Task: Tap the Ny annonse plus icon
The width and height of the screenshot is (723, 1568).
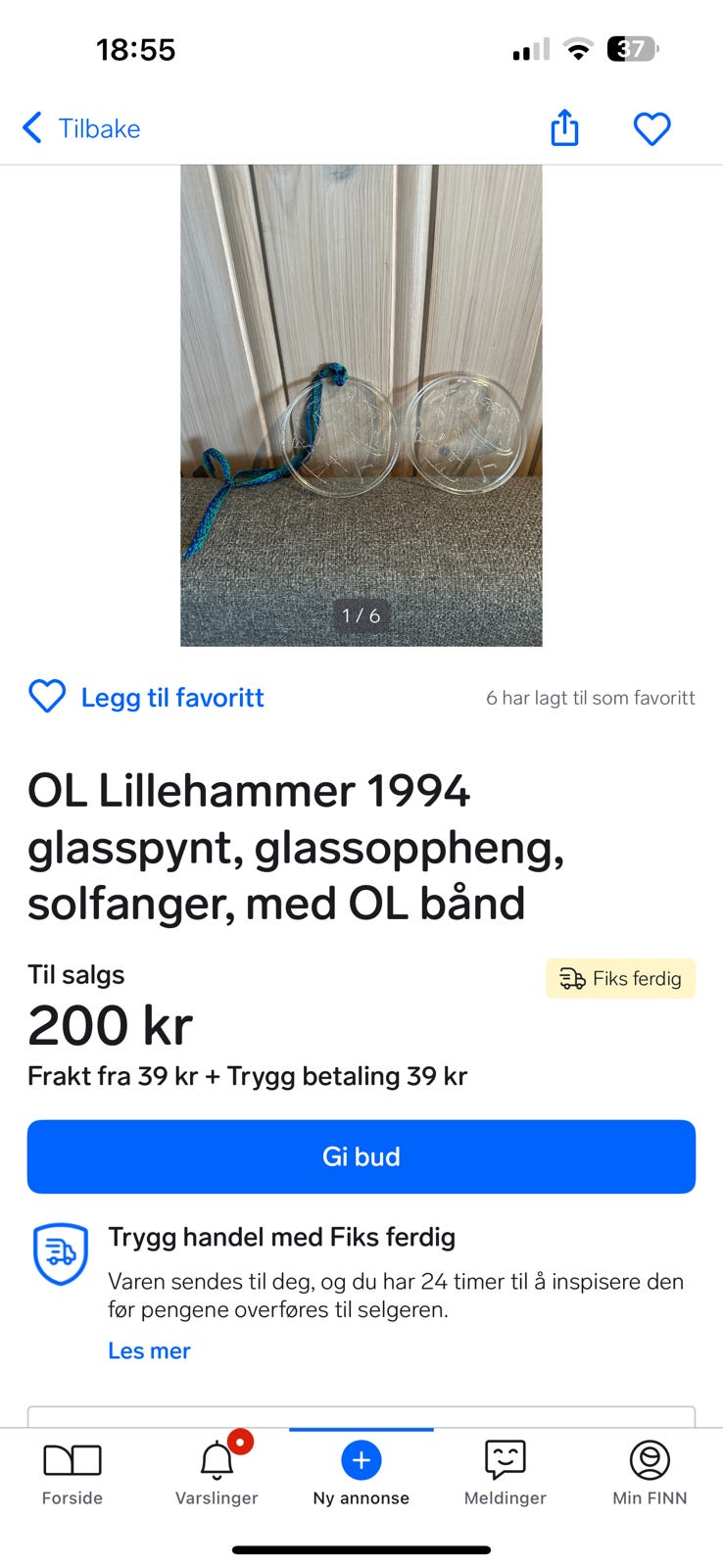Action: pyautogui.click(x=361, y=1459)
